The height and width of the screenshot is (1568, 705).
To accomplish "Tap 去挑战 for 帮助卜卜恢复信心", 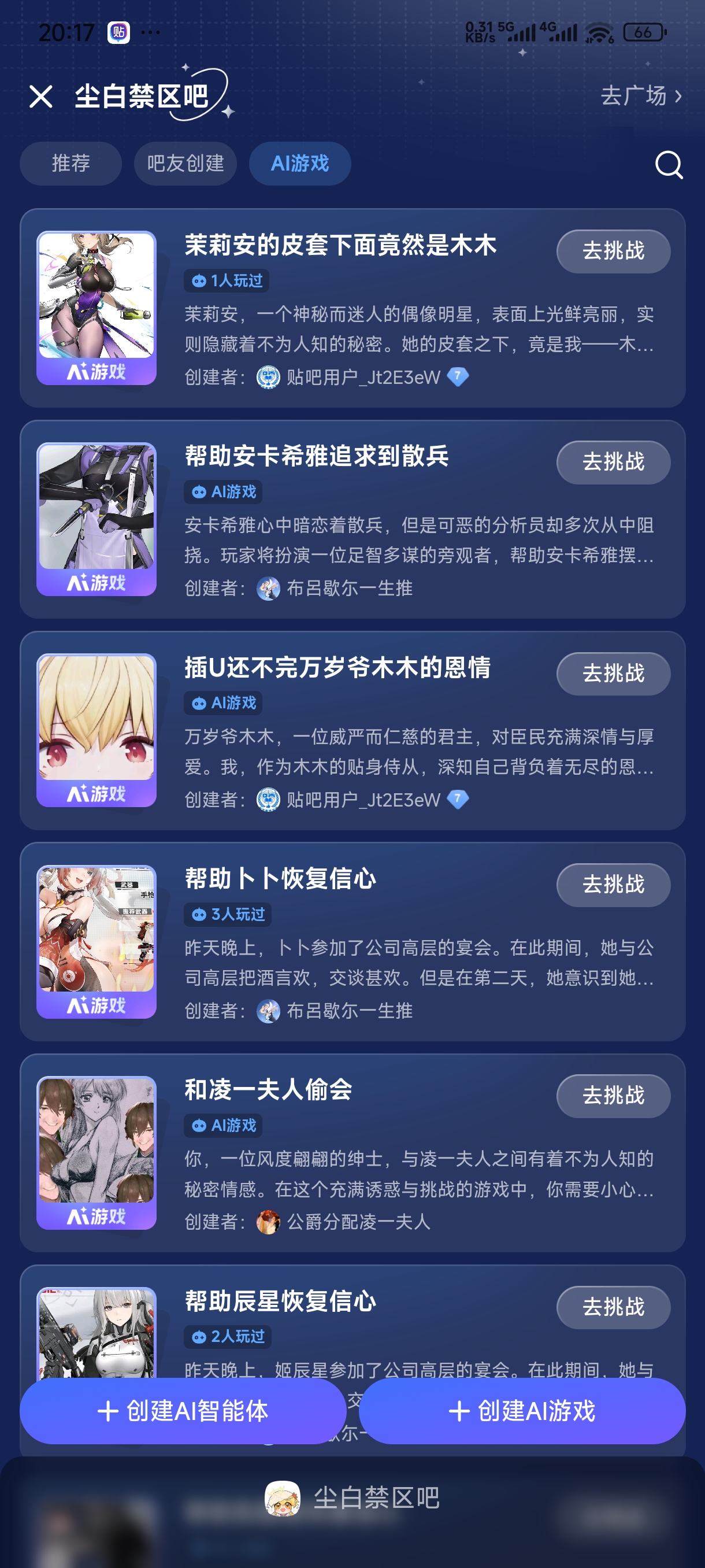I will (613, 885).
